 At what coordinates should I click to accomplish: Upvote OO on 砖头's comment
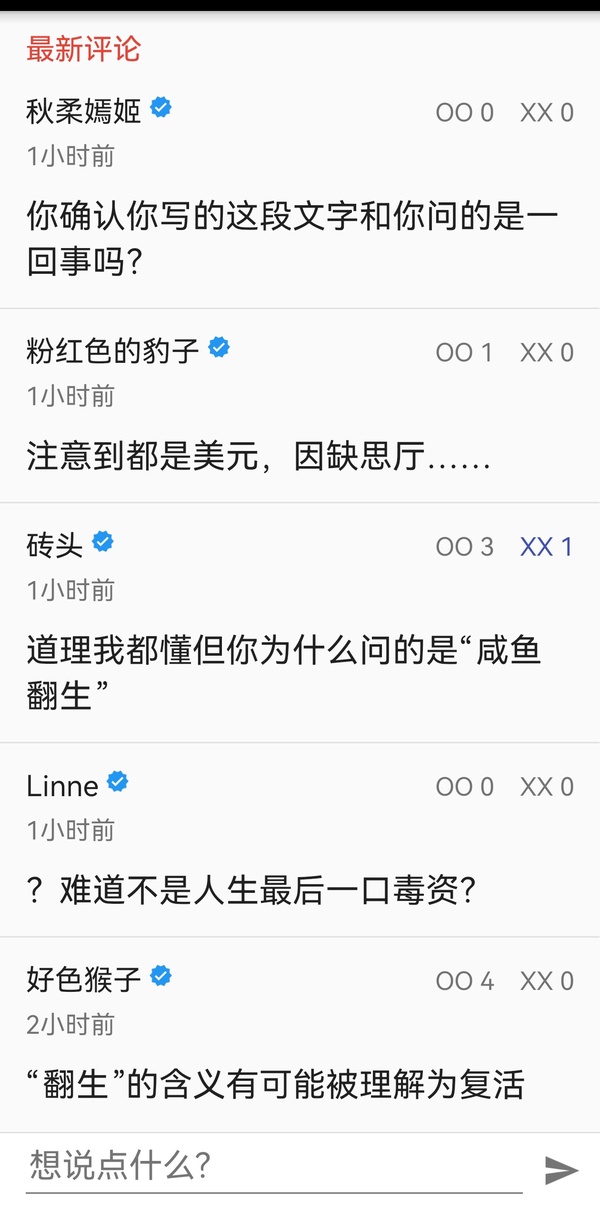[x=465, y=546]
